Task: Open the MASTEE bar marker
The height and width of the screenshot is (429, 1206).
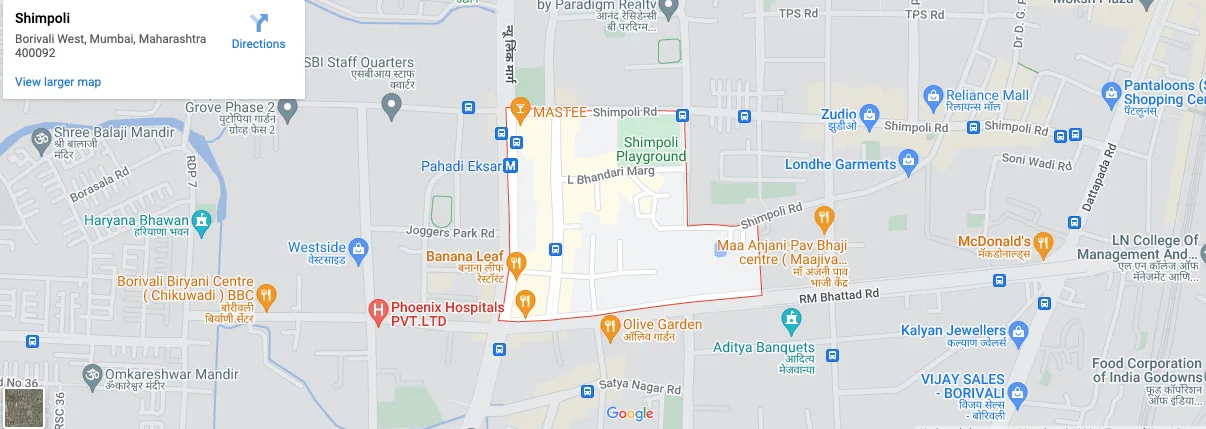Action: [519, 107]
